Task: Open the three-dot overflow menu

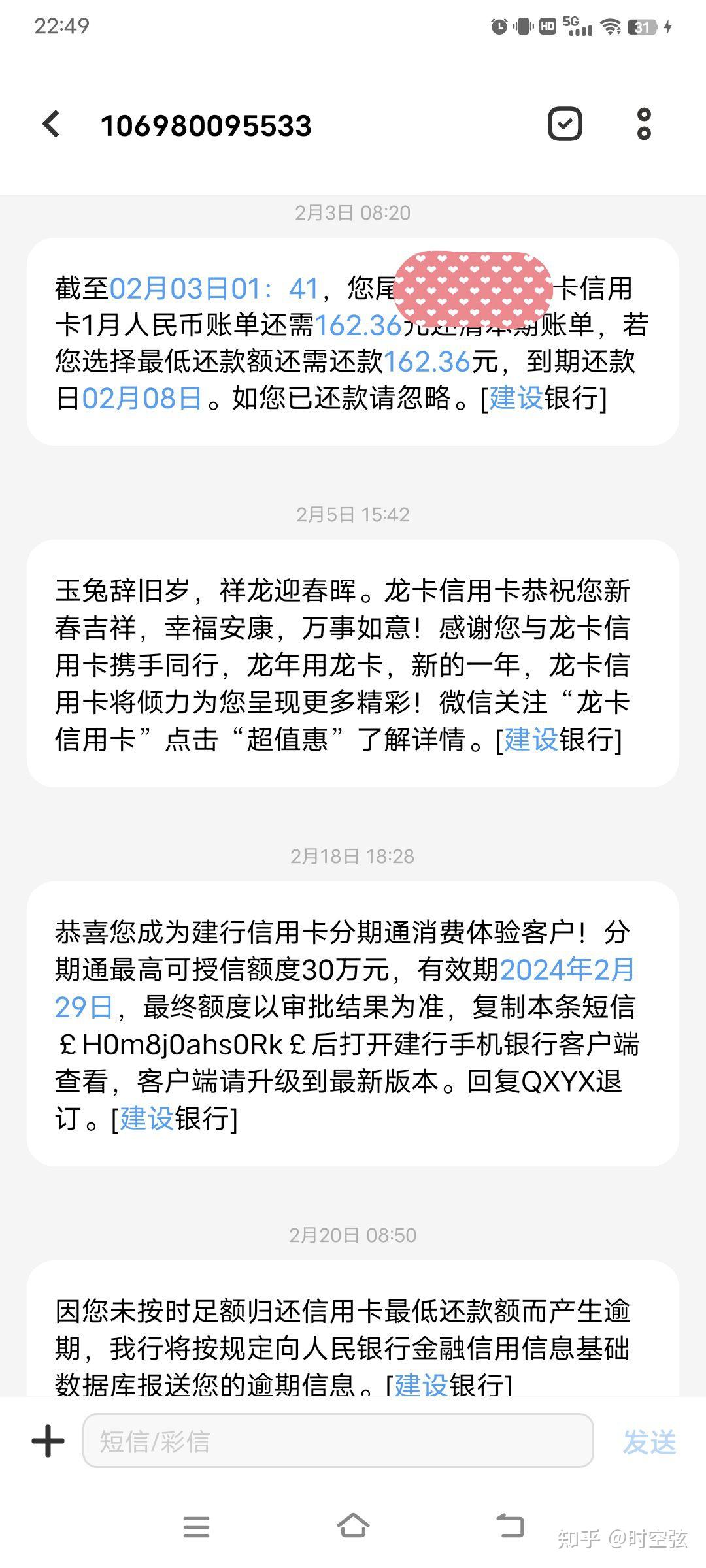Action: (644, 123)
